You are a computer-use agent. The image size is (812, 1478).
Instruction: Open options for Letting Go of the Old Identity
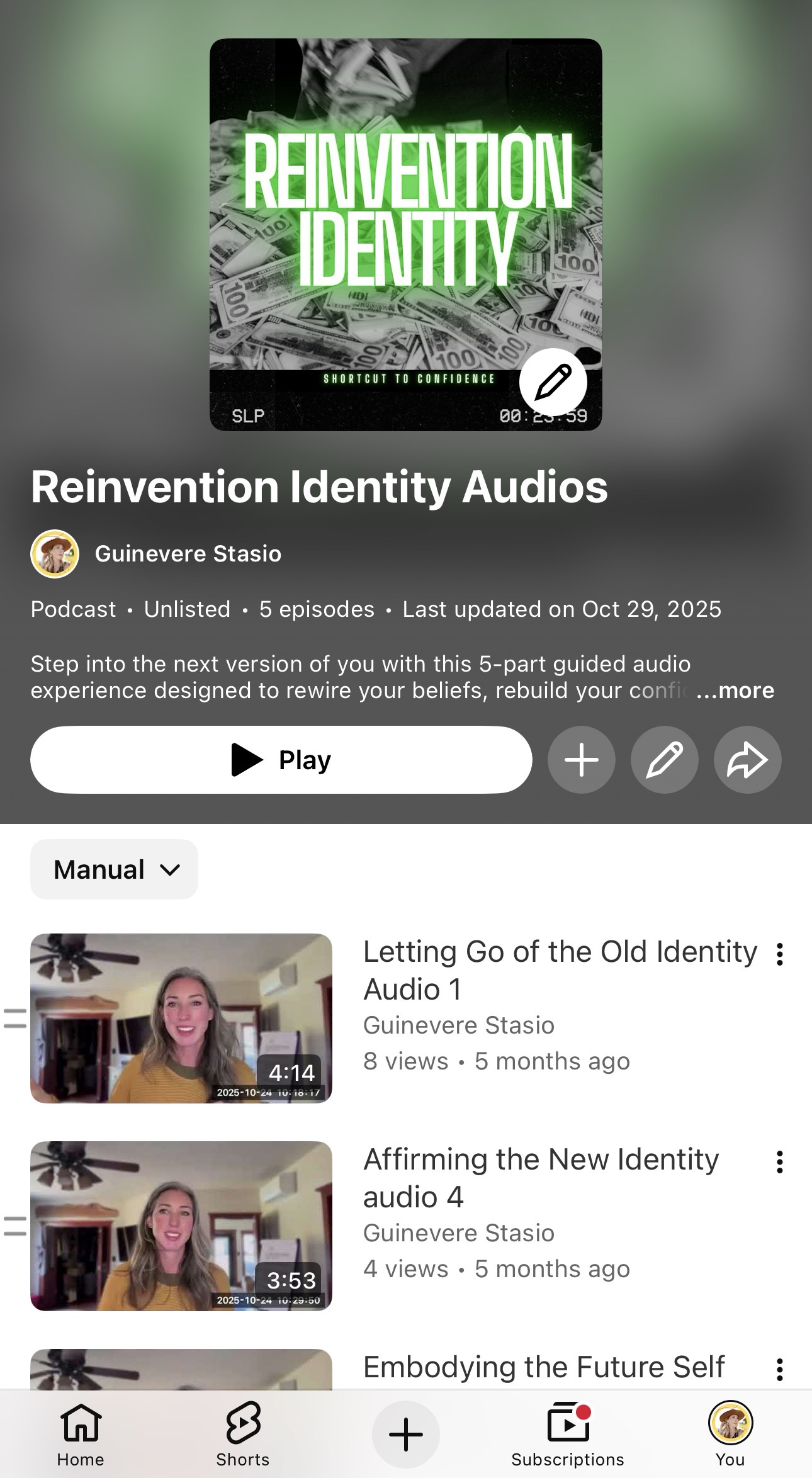(x=779, y=954)
